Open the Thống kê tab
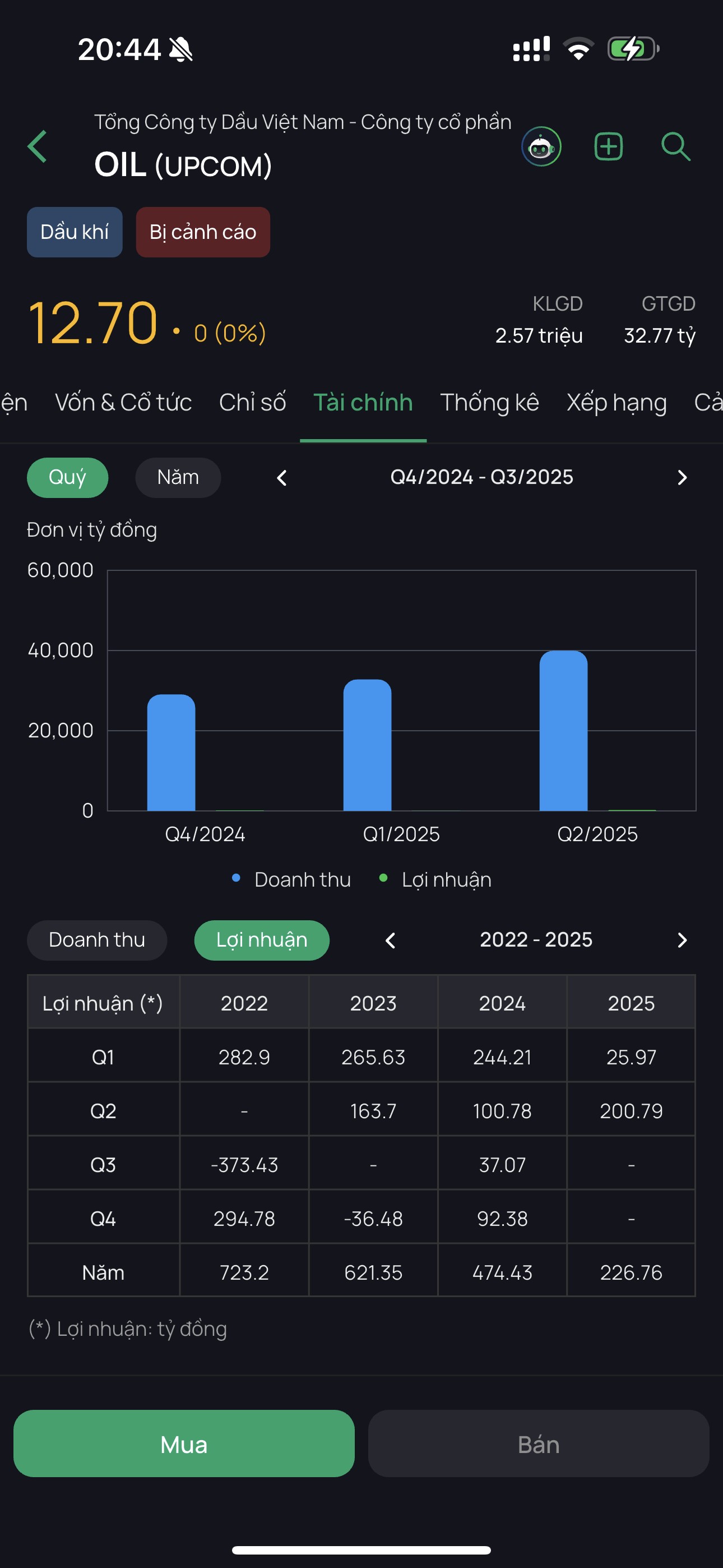 click(490, 402)
